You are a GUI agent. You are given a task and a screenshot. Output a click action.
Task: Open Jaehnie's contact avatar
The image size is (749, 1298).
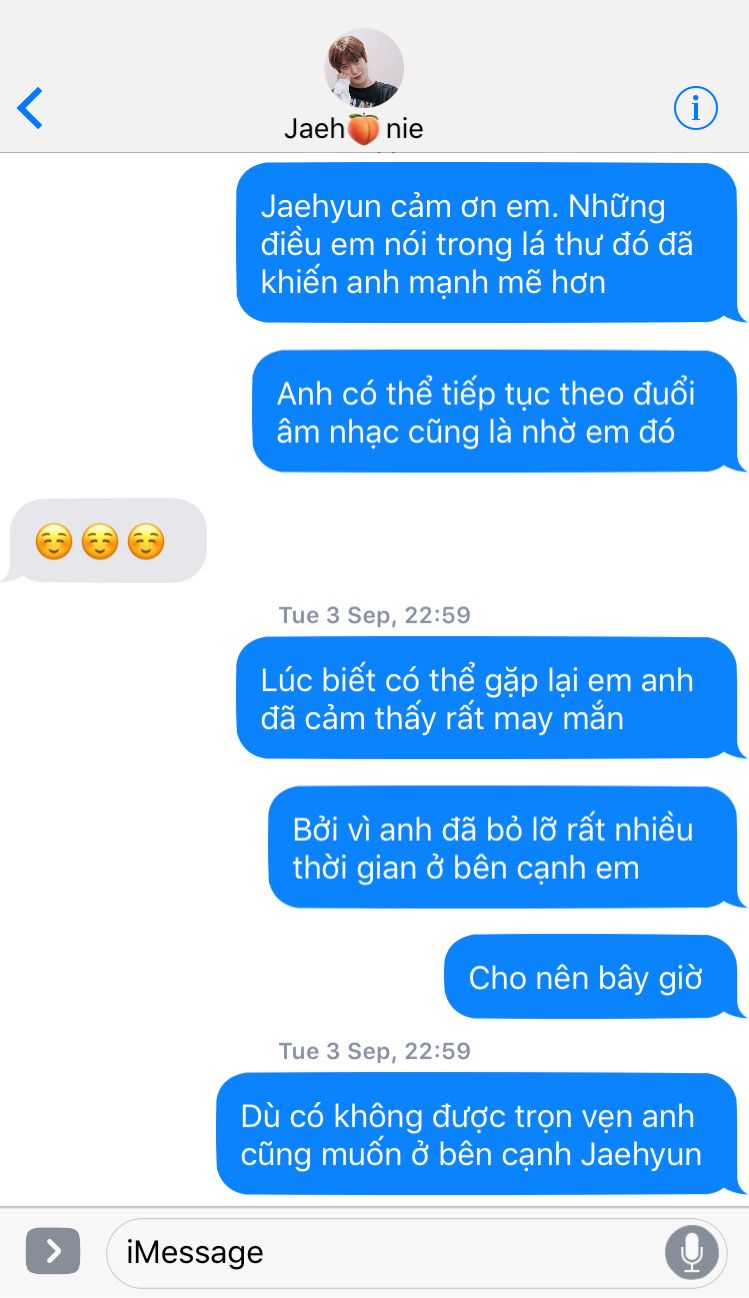(x=363, y=68)
